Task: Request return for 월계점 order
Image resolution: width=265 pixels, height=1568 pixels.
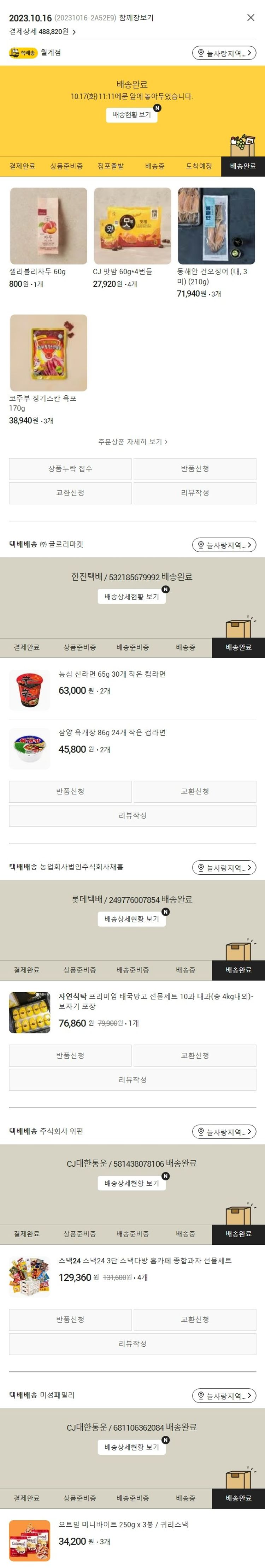Action: pos(195,469)
